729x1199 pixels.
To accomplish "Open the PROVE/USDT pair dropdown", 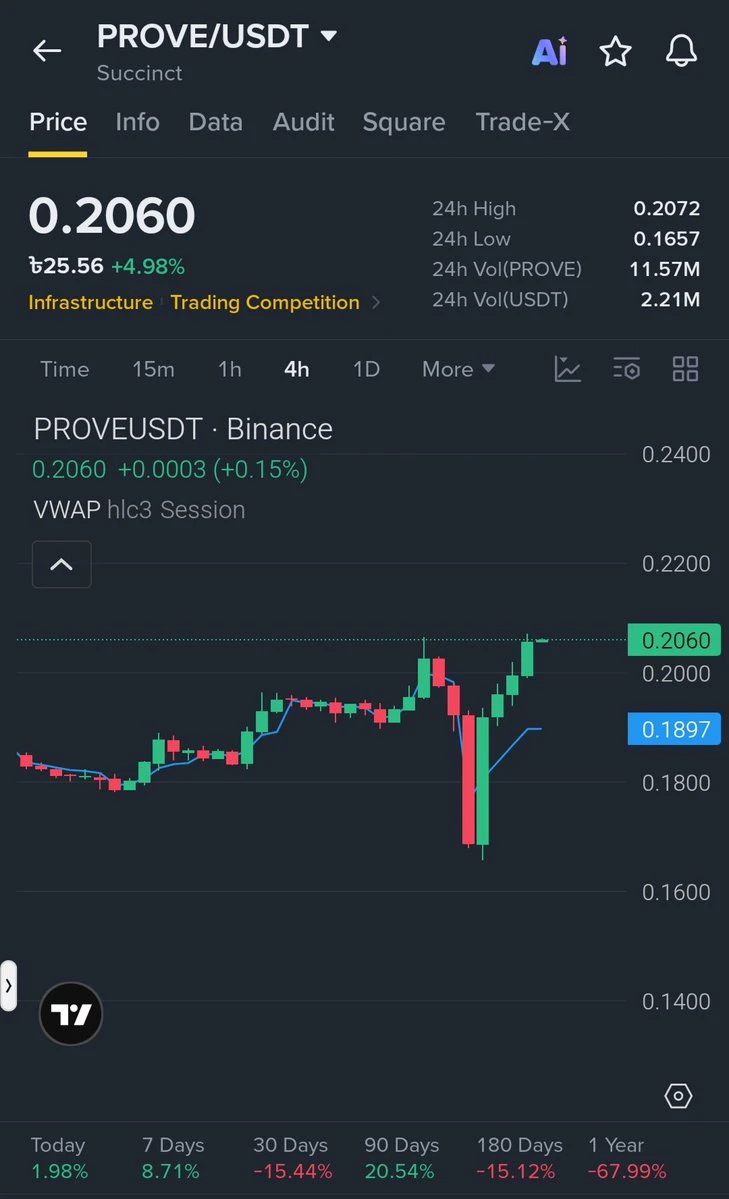I will point(216,36).
